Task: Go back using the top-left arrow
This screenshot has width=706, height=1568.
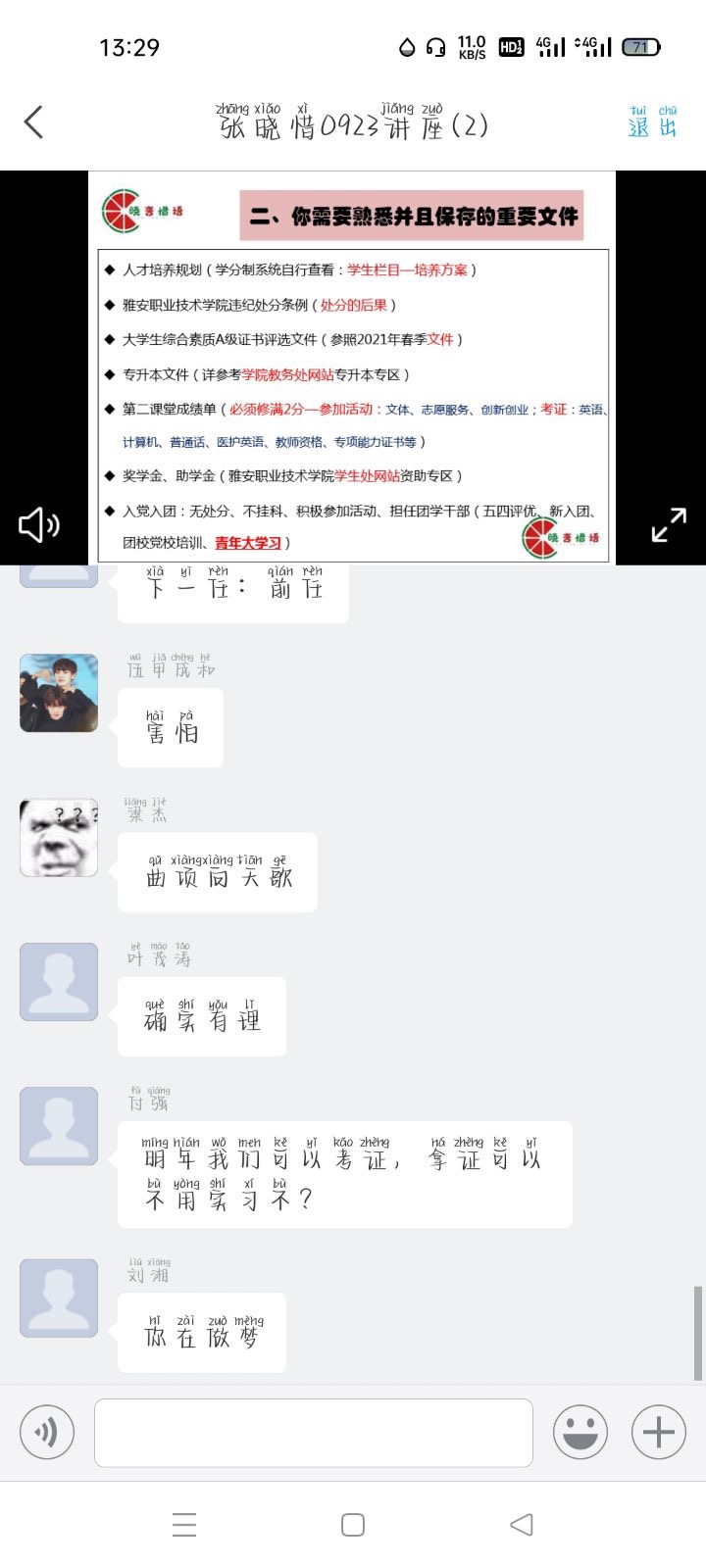Action: tap(33, 122)
